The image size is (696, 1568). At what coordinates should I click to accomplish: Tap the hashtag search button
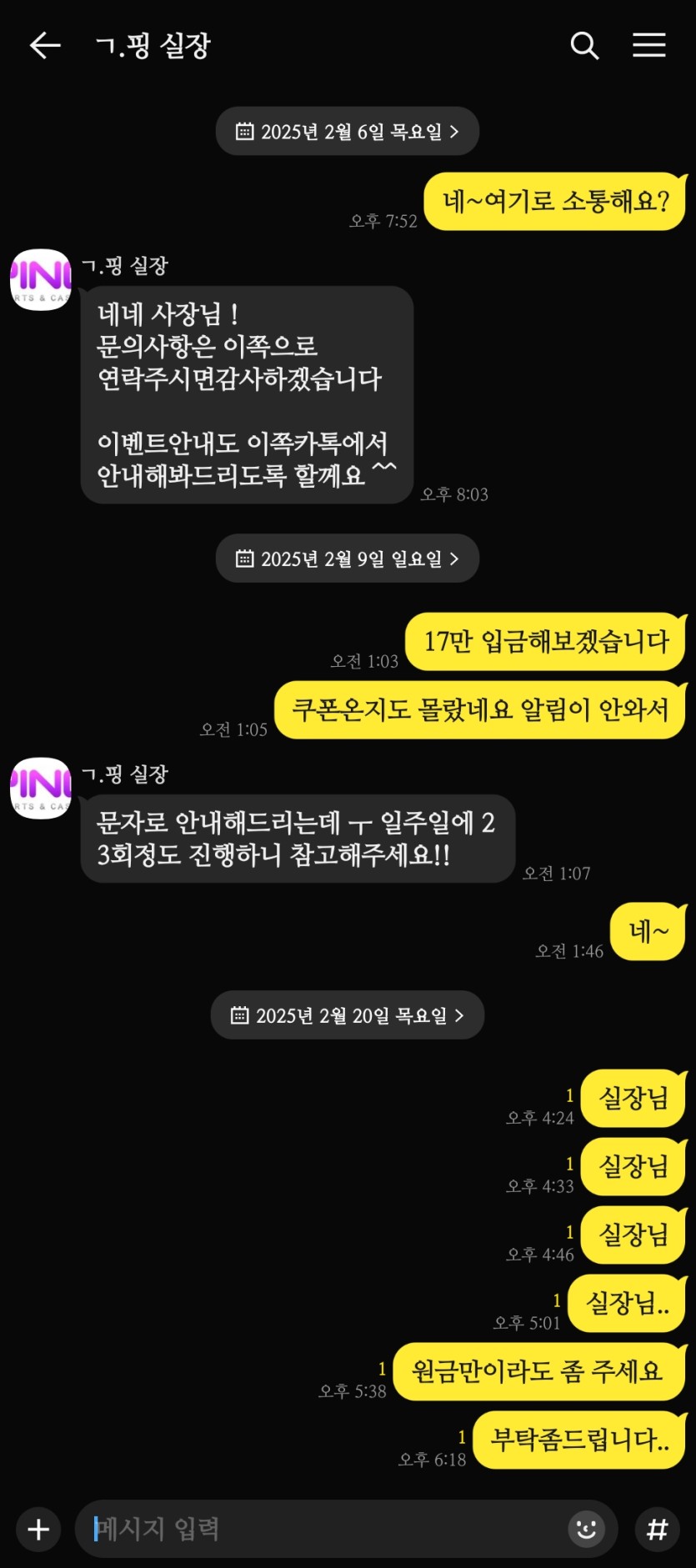coord(657,1529)
